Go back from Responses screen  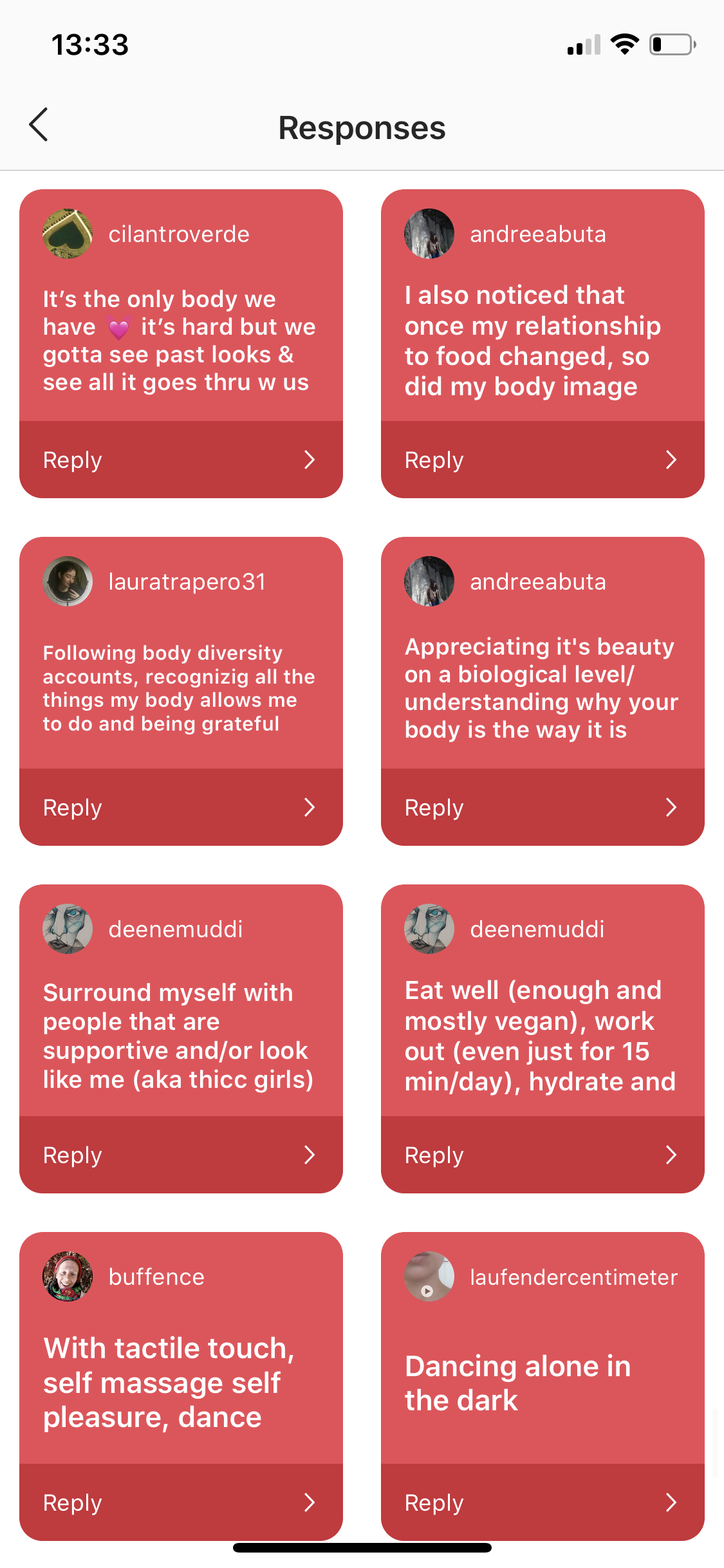pyautogui.click(x=39, y=125)
